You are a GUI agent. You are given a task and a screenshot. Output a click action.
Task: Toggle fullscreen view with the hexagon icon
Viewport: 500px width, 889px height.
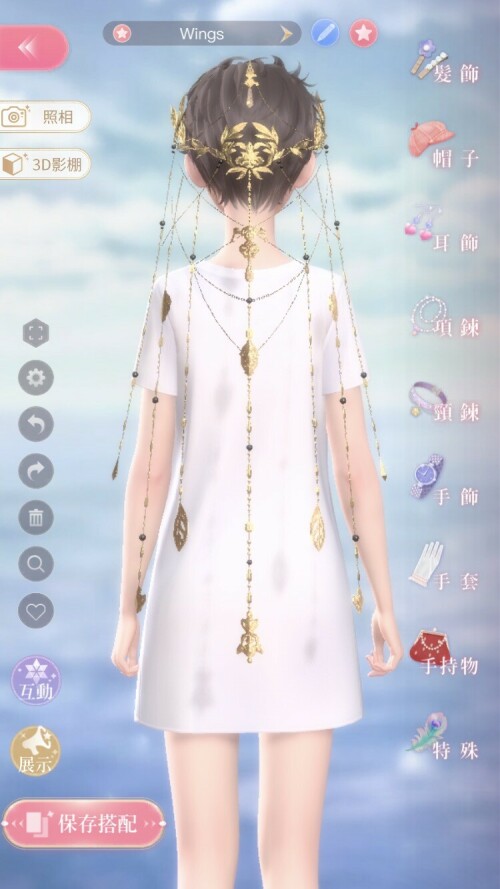click(x=36, y=333)
